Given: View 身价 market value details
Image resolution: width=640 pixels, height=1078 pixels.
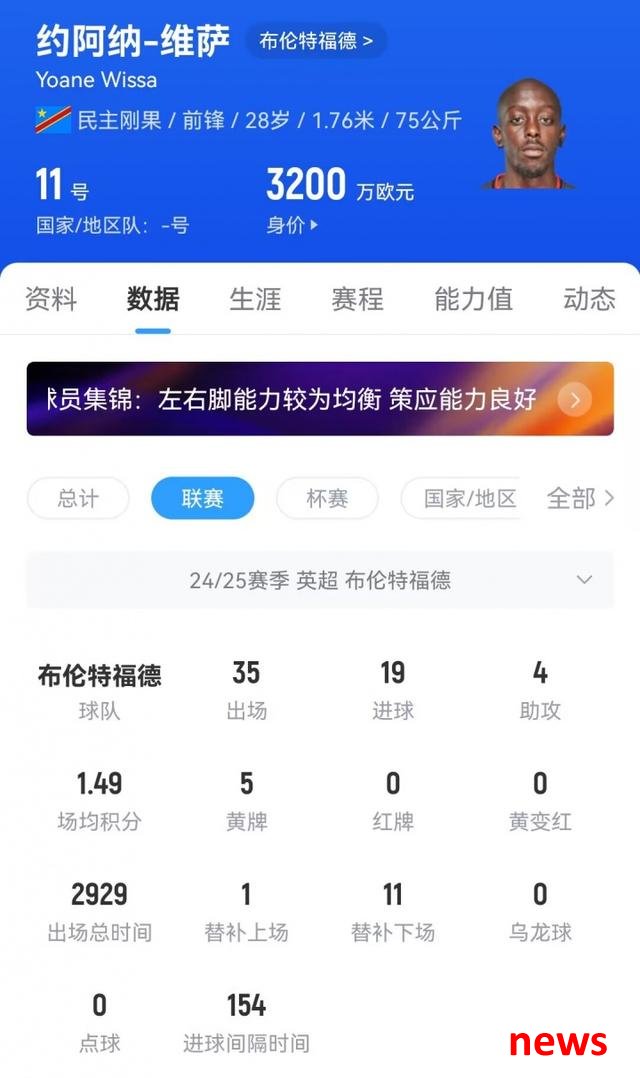Looking at the screenshot, I should pyautogui.click(x=292, y=225).
